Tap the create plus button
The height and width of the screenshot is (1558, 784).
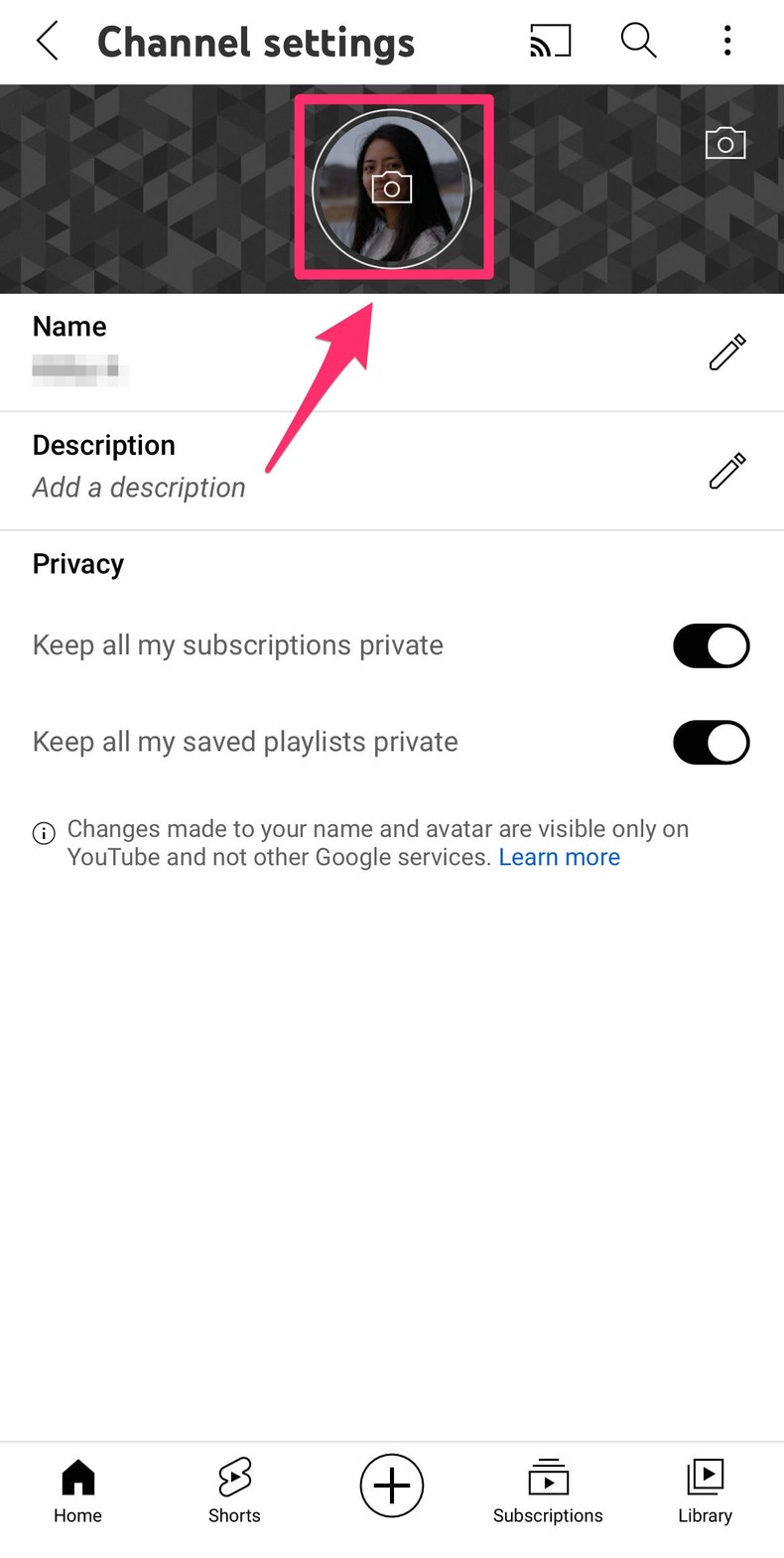[x=392, y=1486]
